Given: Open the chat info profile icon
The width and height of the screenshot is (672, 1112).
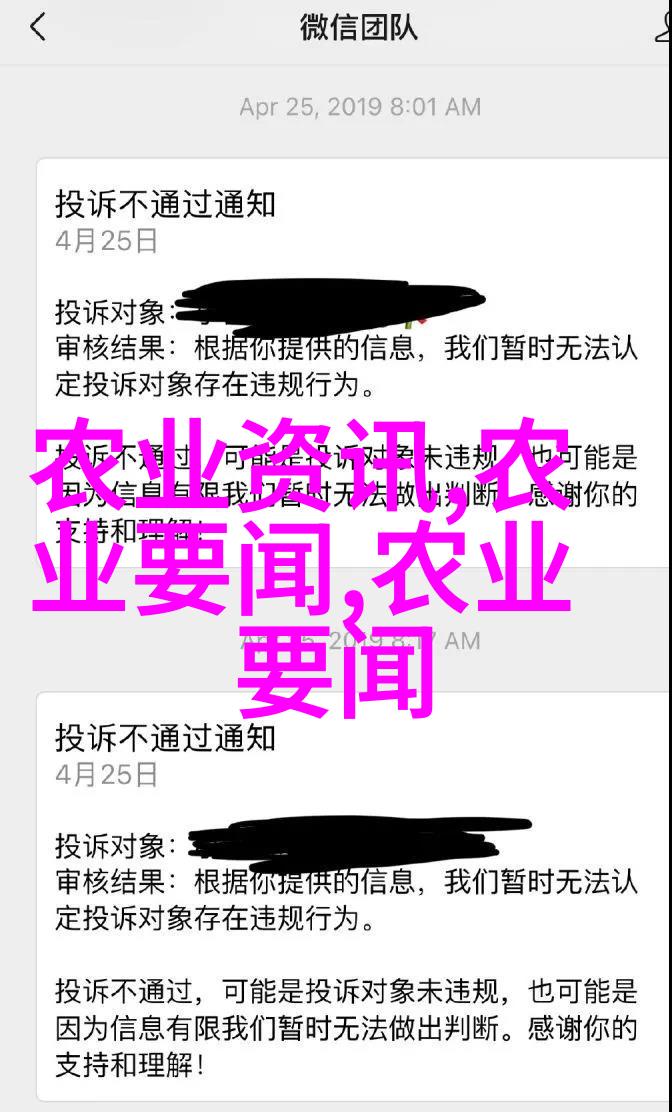Looking at the screenshot, I should (662, 28).
